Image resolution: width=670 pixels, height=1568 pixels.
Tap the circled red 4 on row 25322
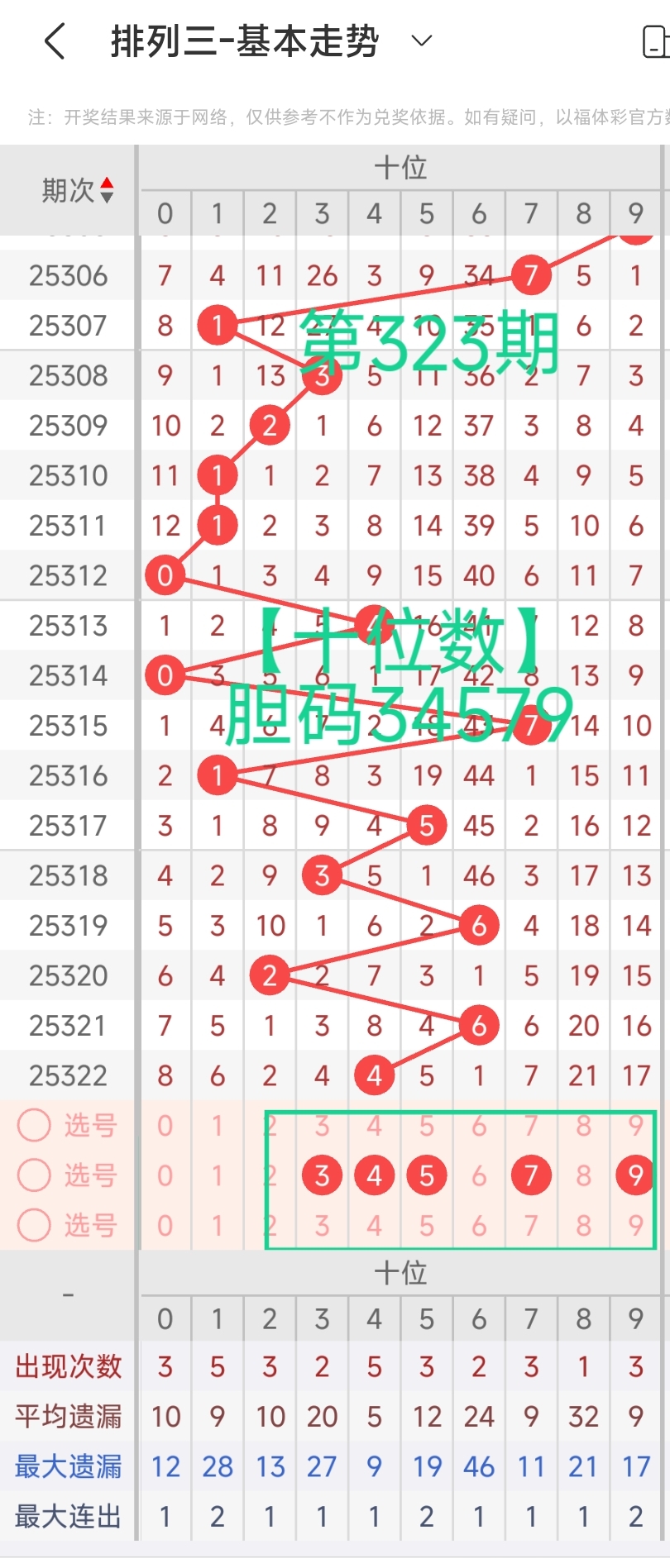tap(374, 1075)
